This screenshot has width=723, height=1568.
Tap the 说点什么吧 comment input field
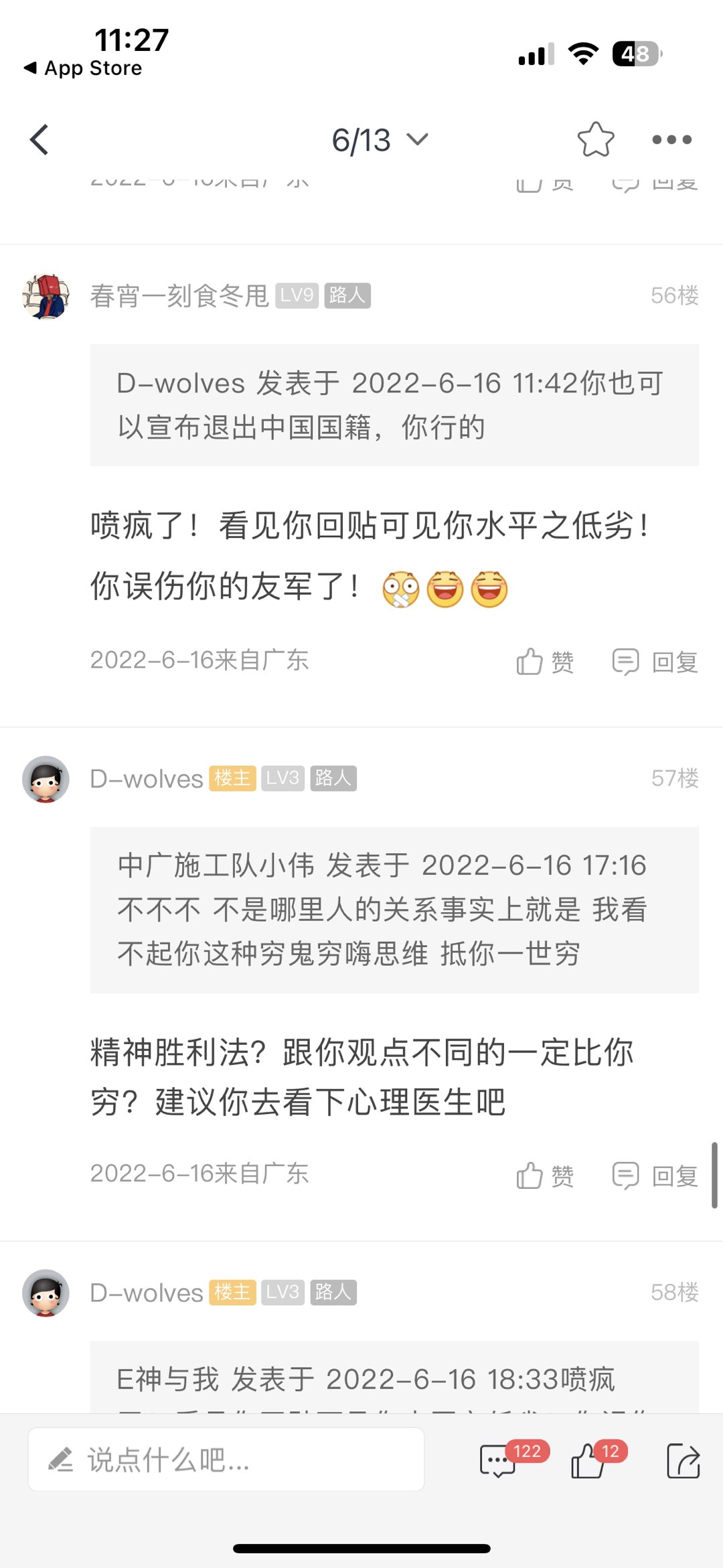(x=226, y=1460)
